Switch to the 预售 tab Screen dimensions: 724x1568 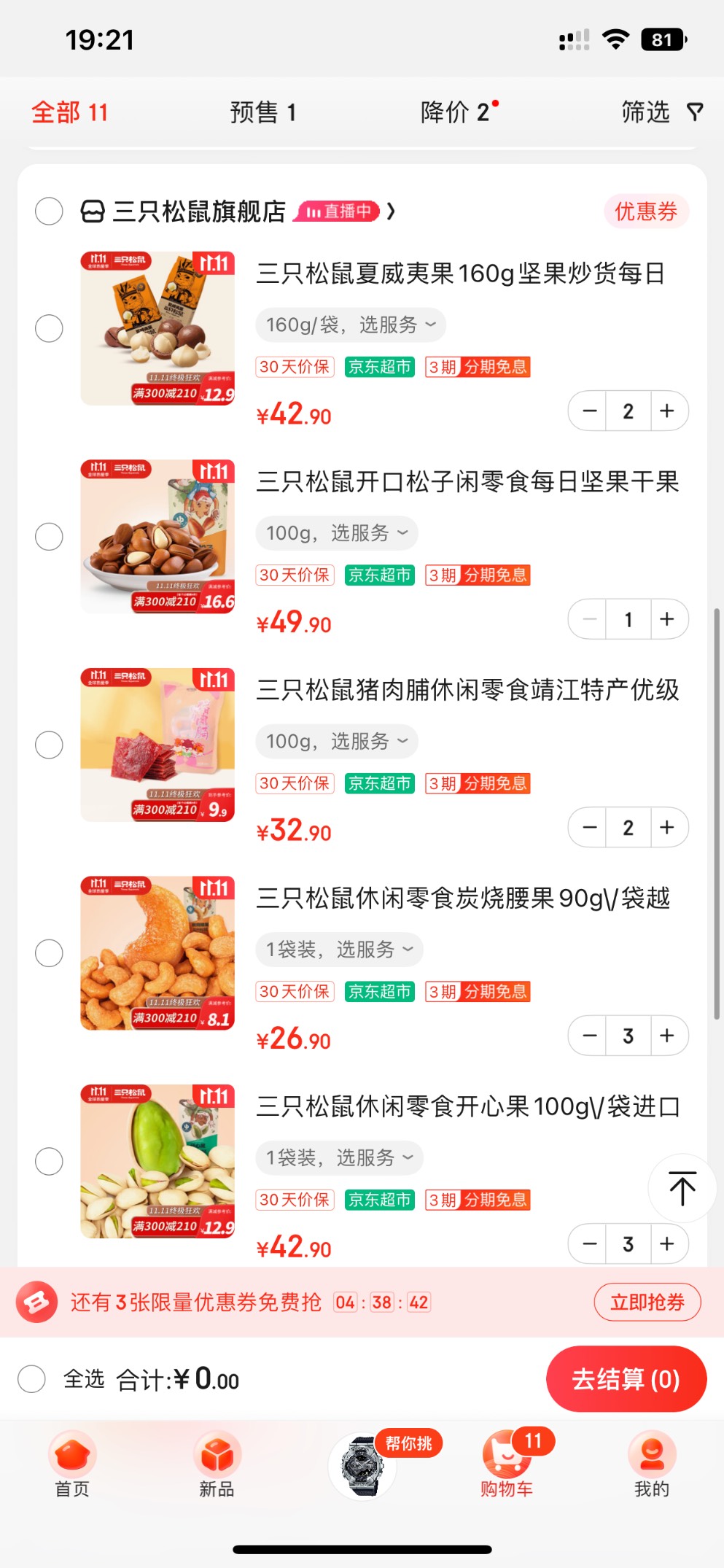point(262,112)
